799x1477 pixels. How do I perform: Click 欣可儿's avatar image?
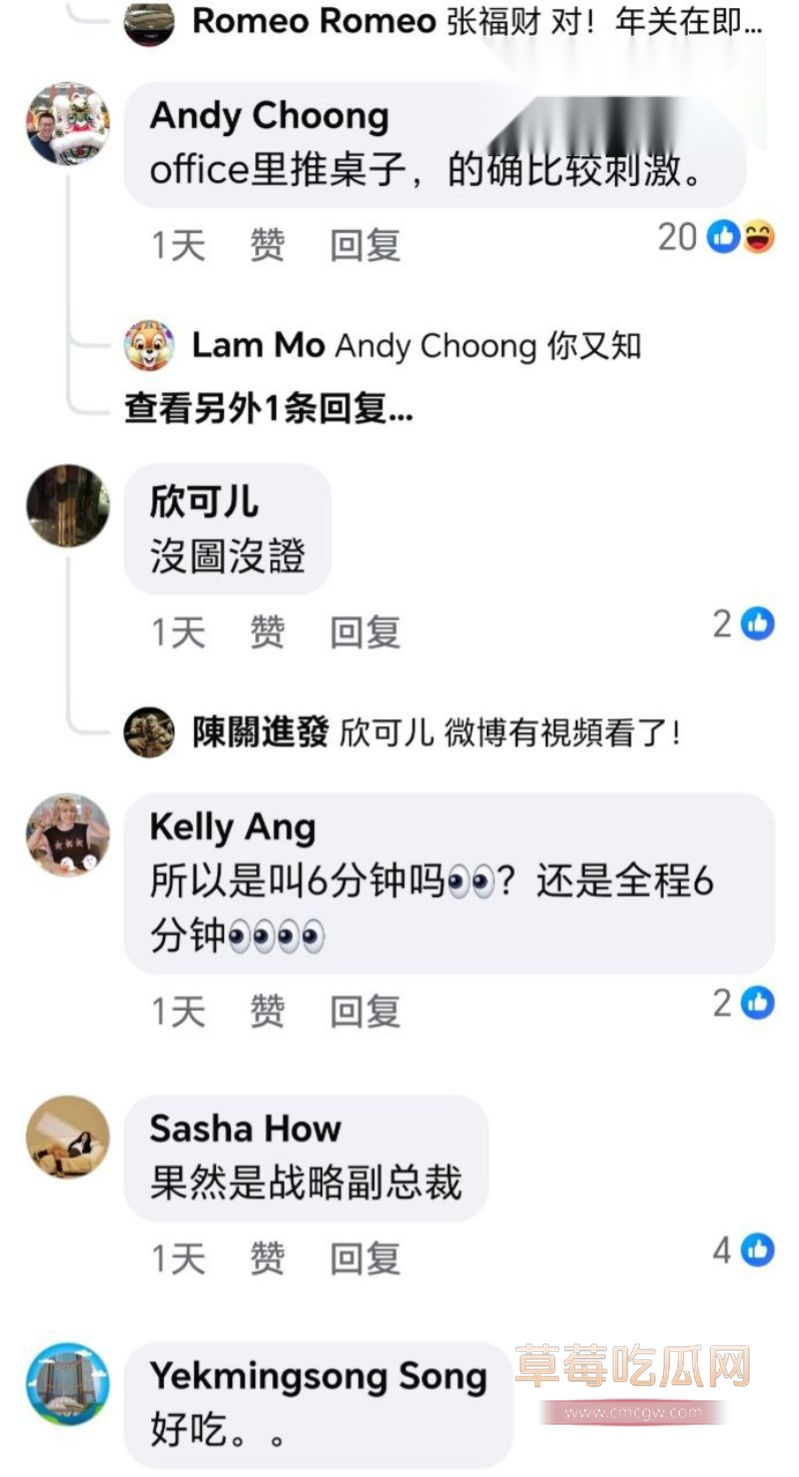coord(67,505)
